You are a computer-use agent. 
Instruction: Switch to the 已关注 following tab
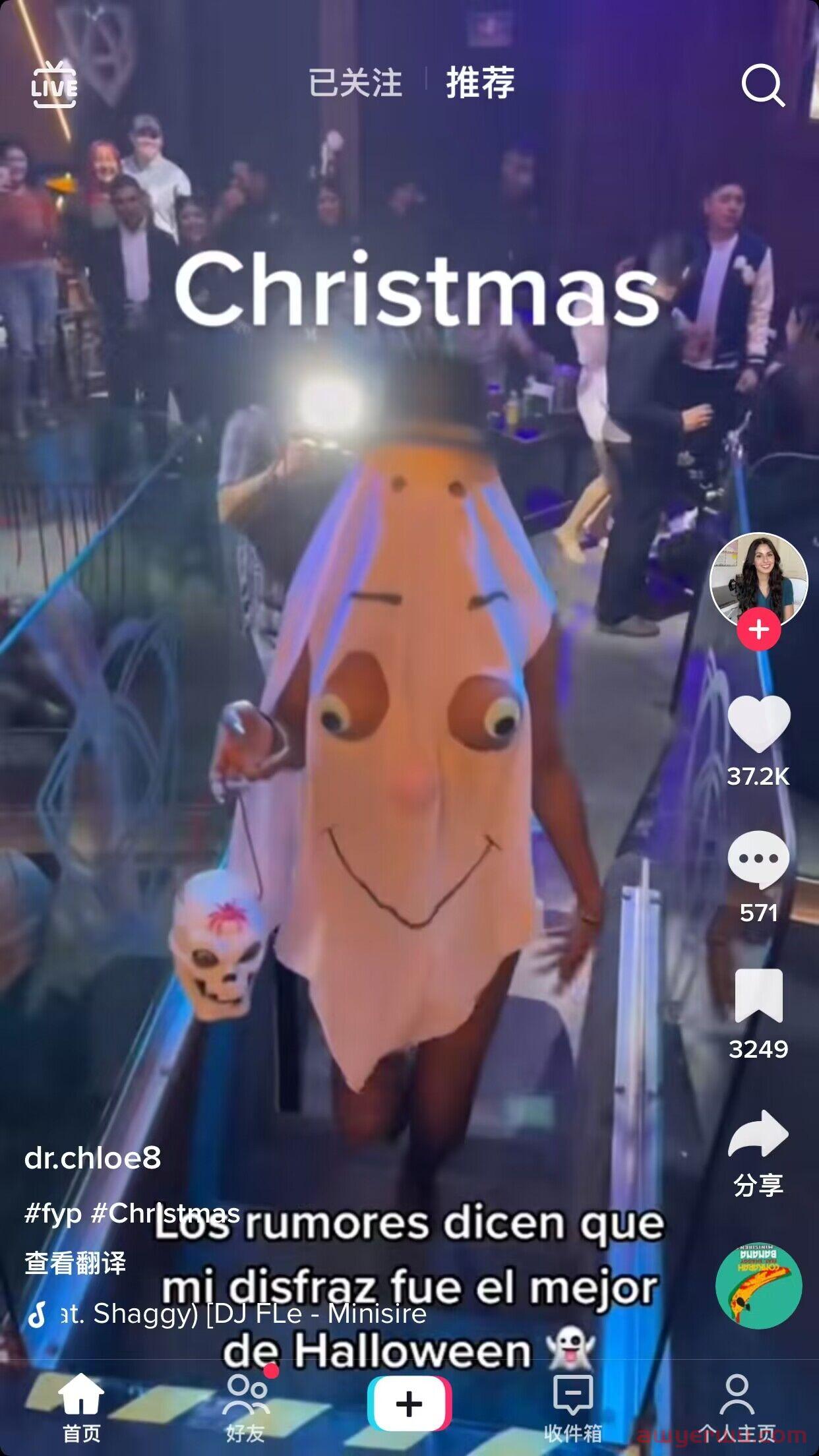coord(355,84)
